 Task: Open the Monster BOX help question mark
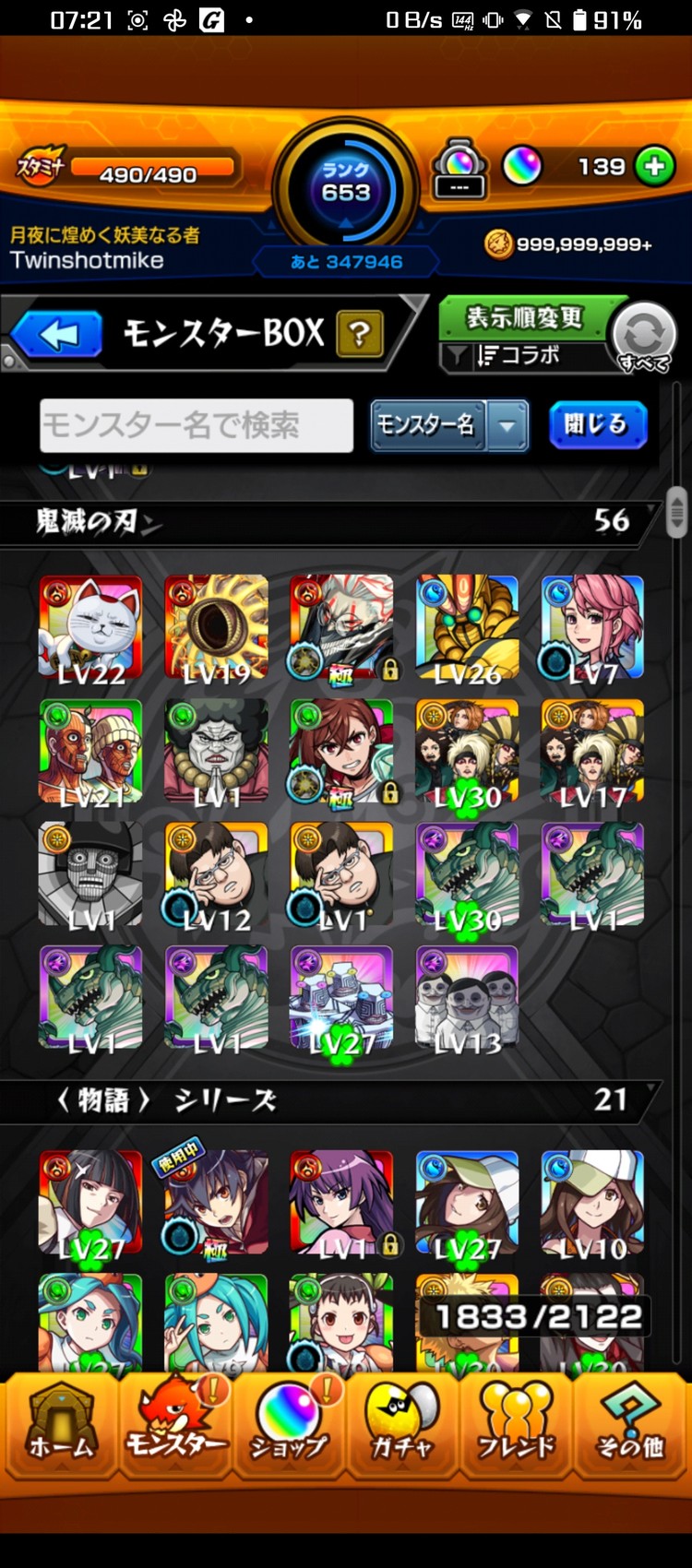tap(360, 334)
